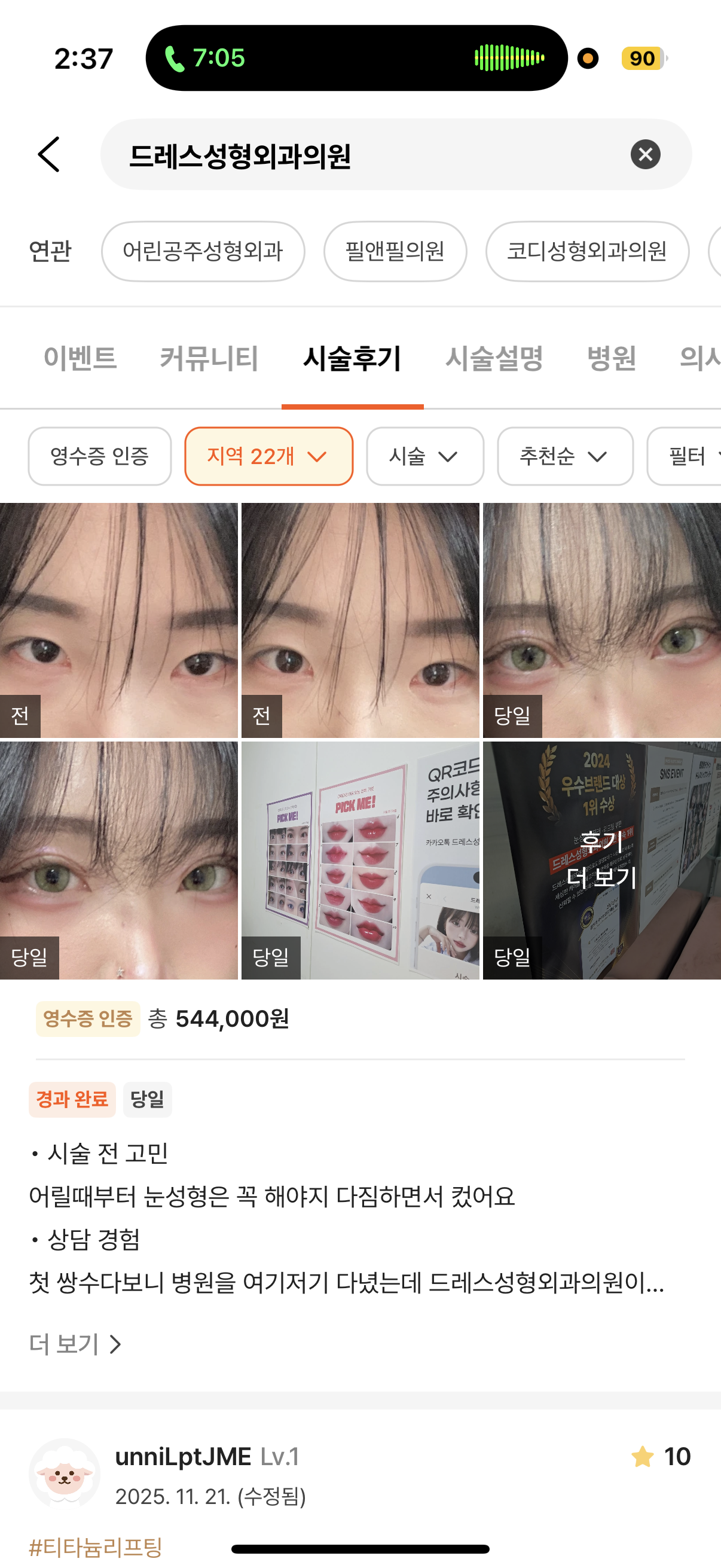The image size is (721, 1568).
Task: View the PICK ME lips poster photo
Action: 360,859
